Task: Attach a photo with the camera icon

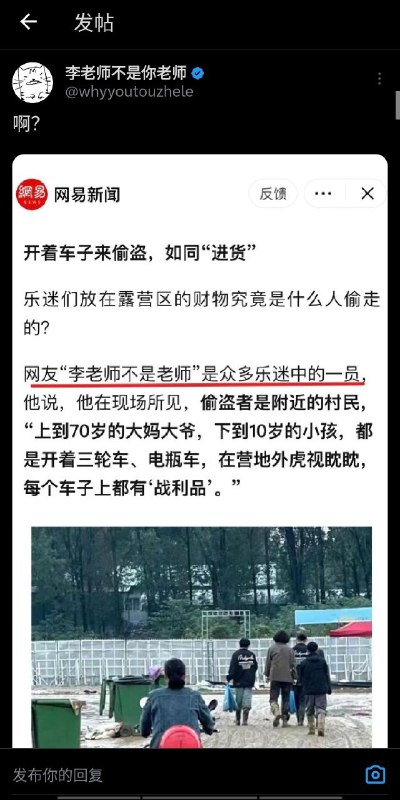Action: [x=376, y=775]
